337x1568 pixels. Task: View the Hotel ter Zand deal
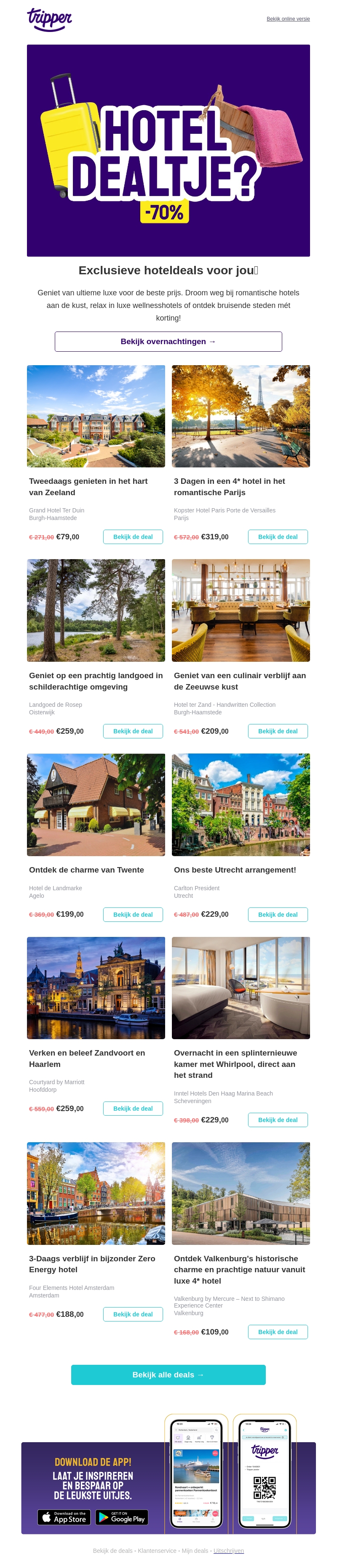pyautogui.click(x=277, y=731)
